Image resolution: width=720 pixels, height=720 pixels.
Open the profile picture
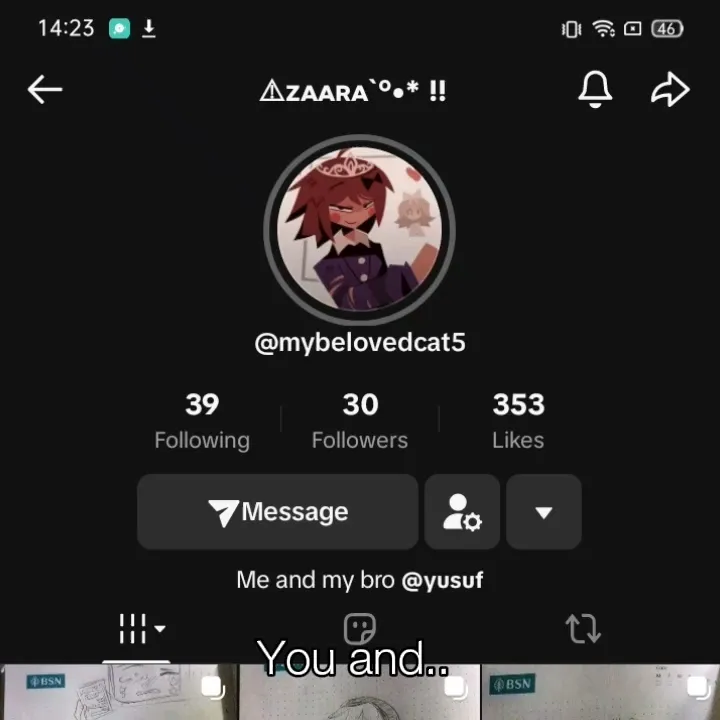pyautogui.click(x=359, y=231)
